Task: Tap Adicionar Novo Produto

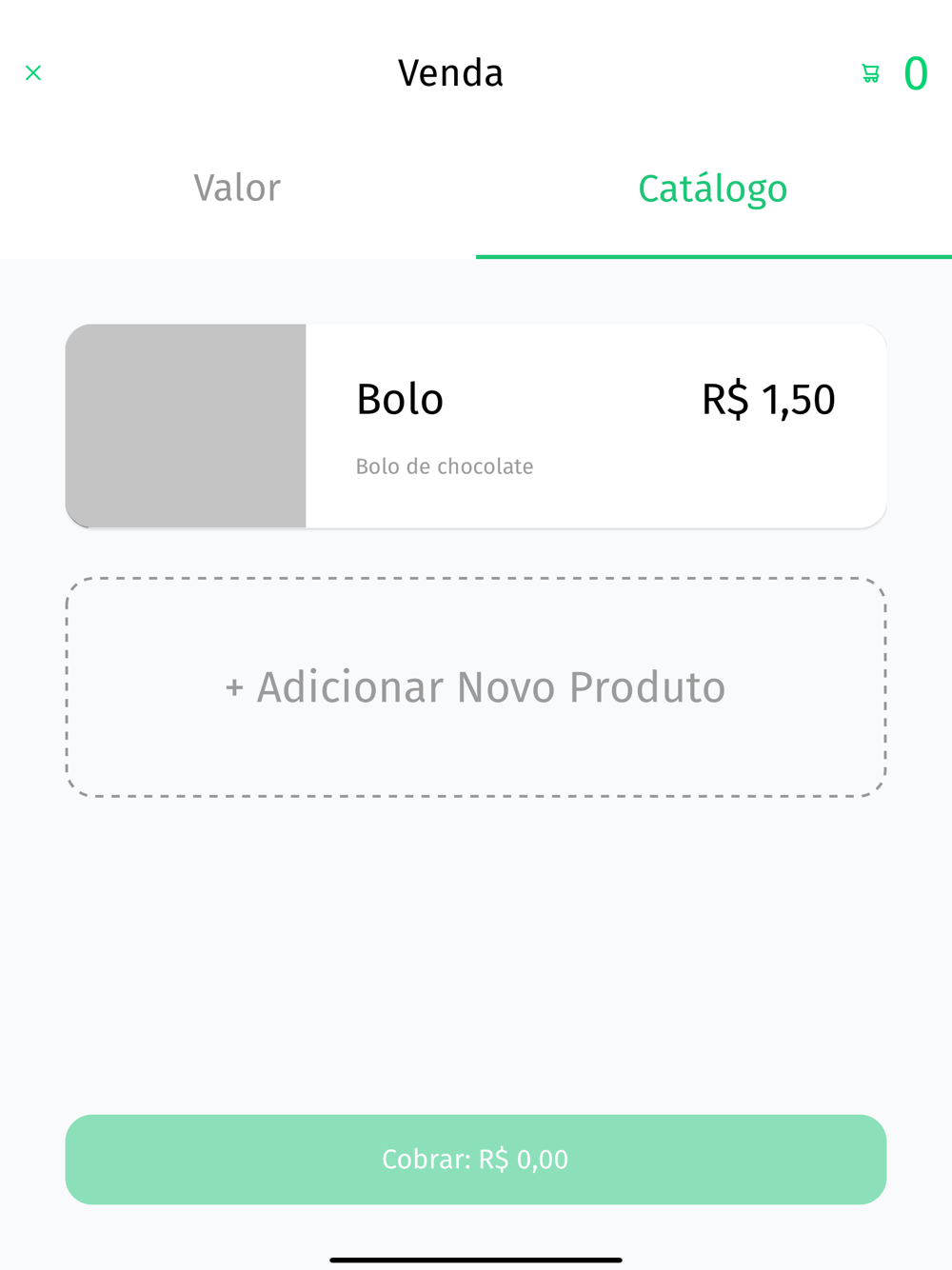Action: [476, 687]
